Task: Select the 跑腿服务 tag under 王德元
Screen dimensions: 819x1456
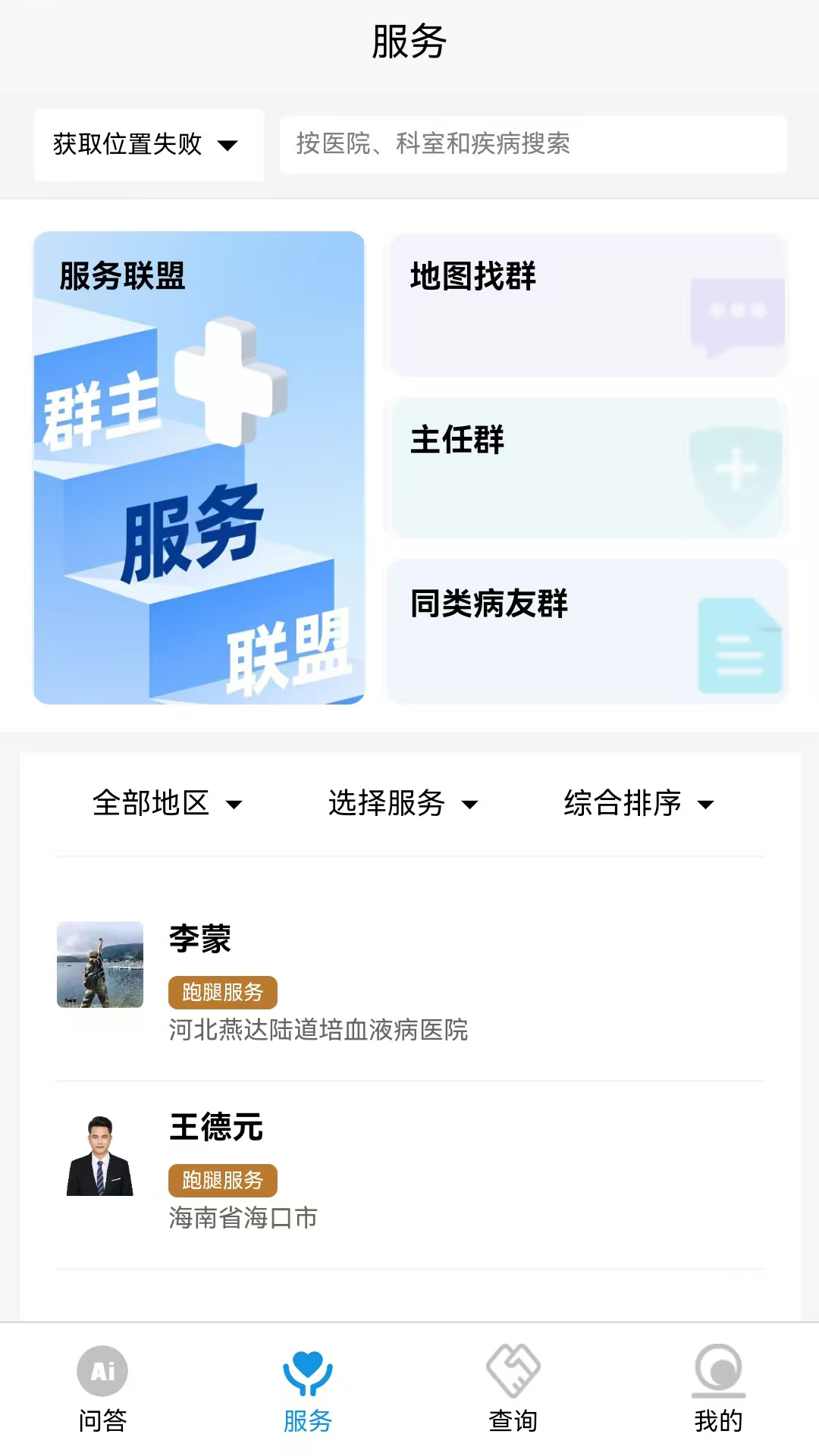Action: (222, 1181)
